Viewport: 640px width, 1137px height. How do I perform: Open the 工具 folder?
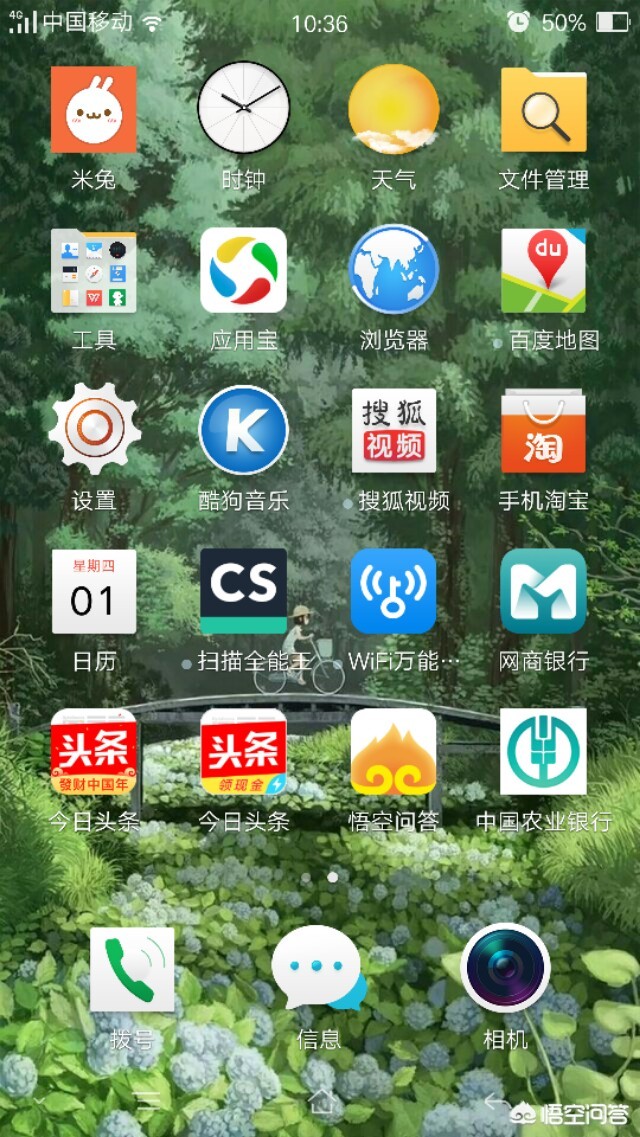click(93, 270)
